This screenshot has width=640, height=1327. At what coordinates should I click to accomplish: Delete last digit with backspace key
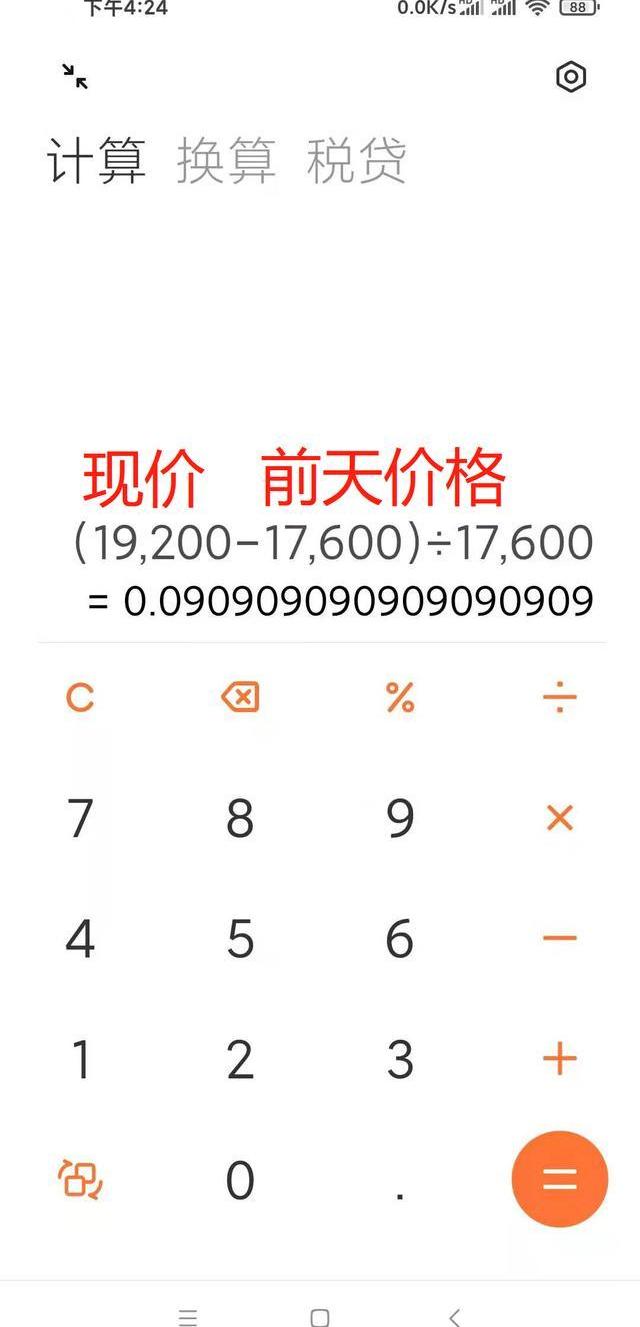coord(240,697)
